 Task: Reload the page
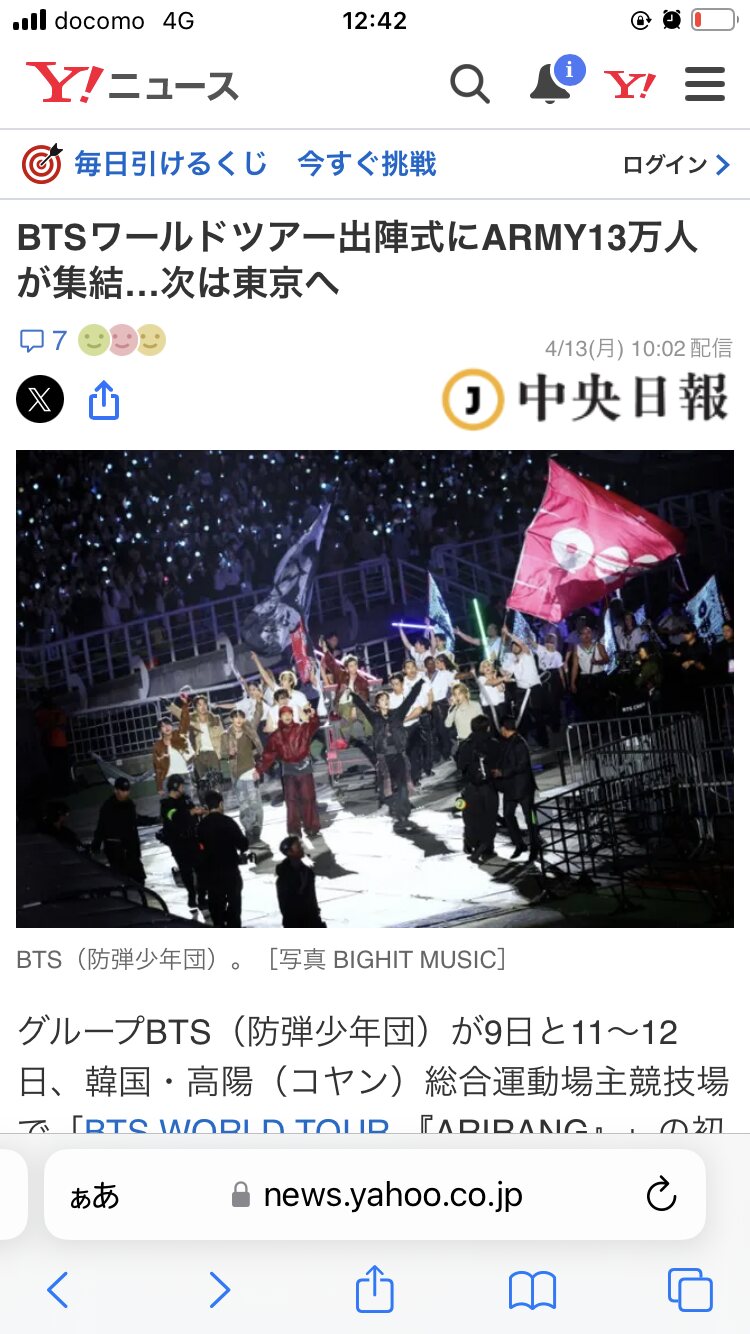[662, 1195]
